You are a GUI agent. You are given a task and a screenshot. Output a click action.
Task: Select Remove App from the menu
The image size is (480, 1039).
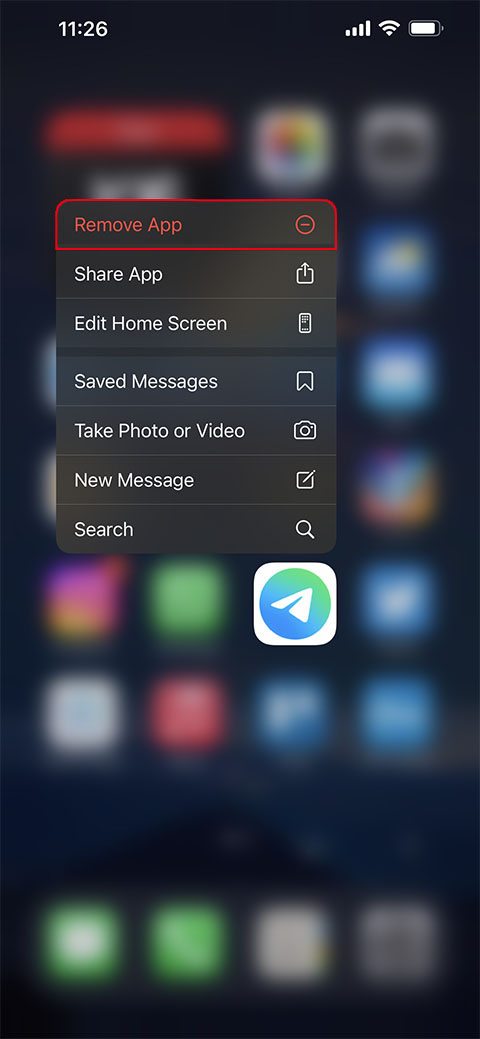(x=196, y=225)
